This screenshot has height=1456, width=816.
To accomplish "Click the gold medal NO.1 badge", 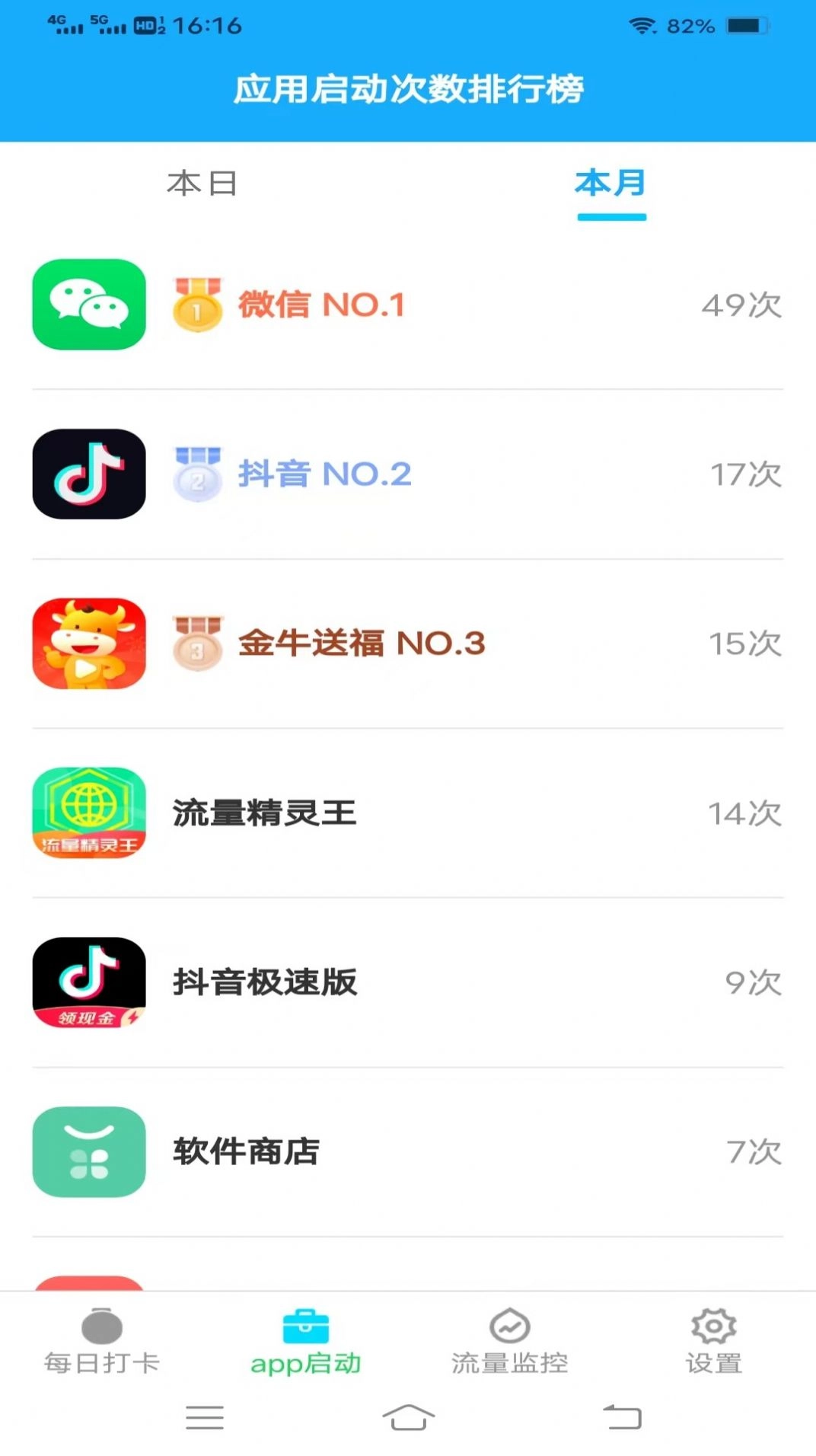I will pyautogui.click(x=196, y=304).
